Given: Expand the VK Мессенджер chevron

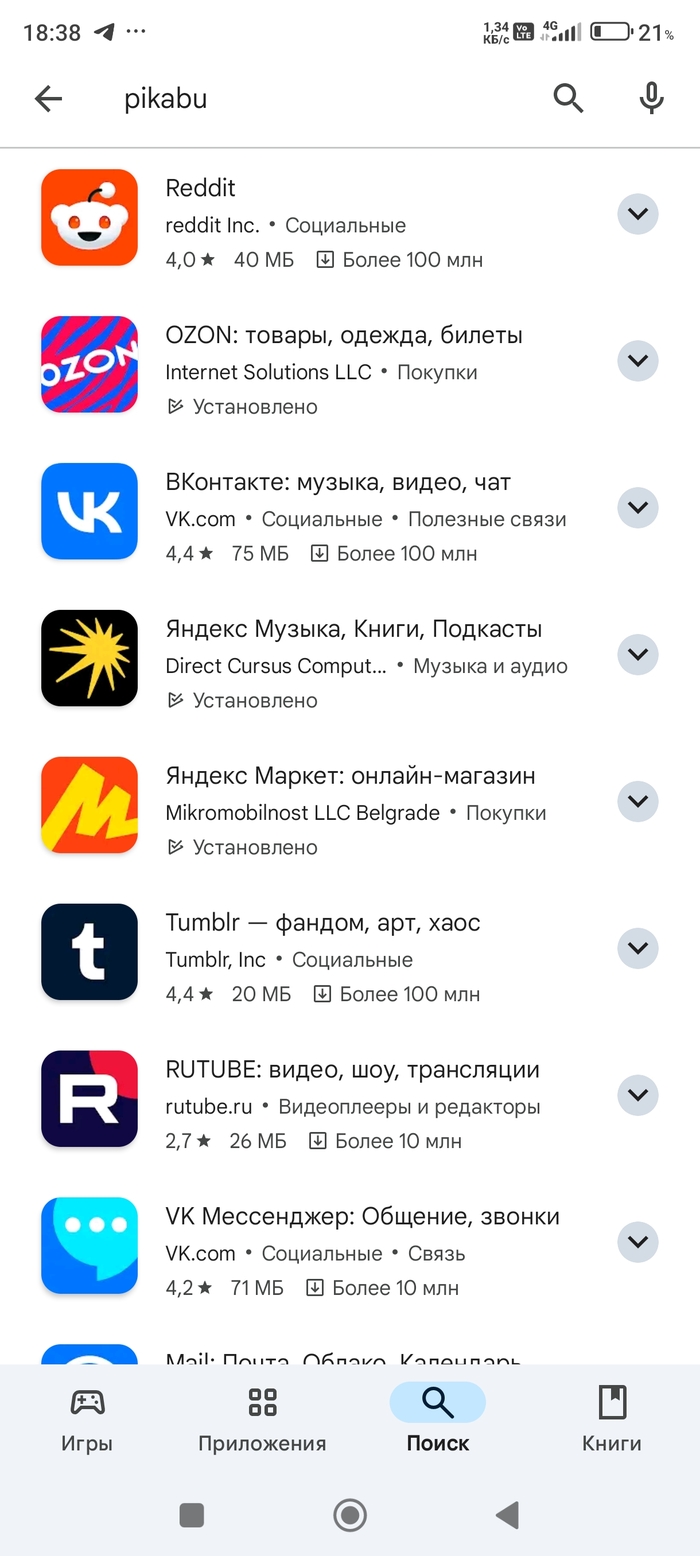Looking at the screenshot, I should [x=637, y=1242].
